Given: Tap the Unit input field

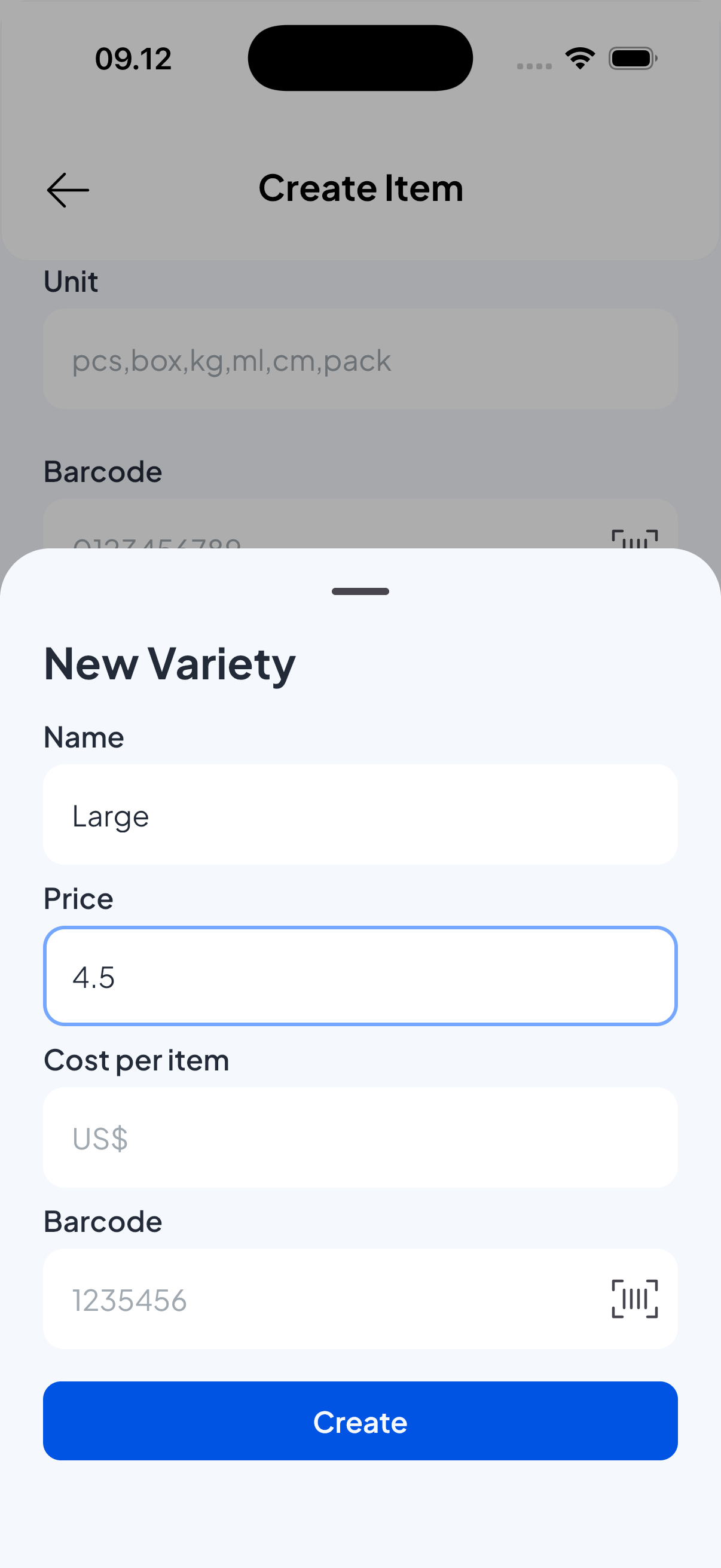Looking at the screenshot, I should coord(360,359).
